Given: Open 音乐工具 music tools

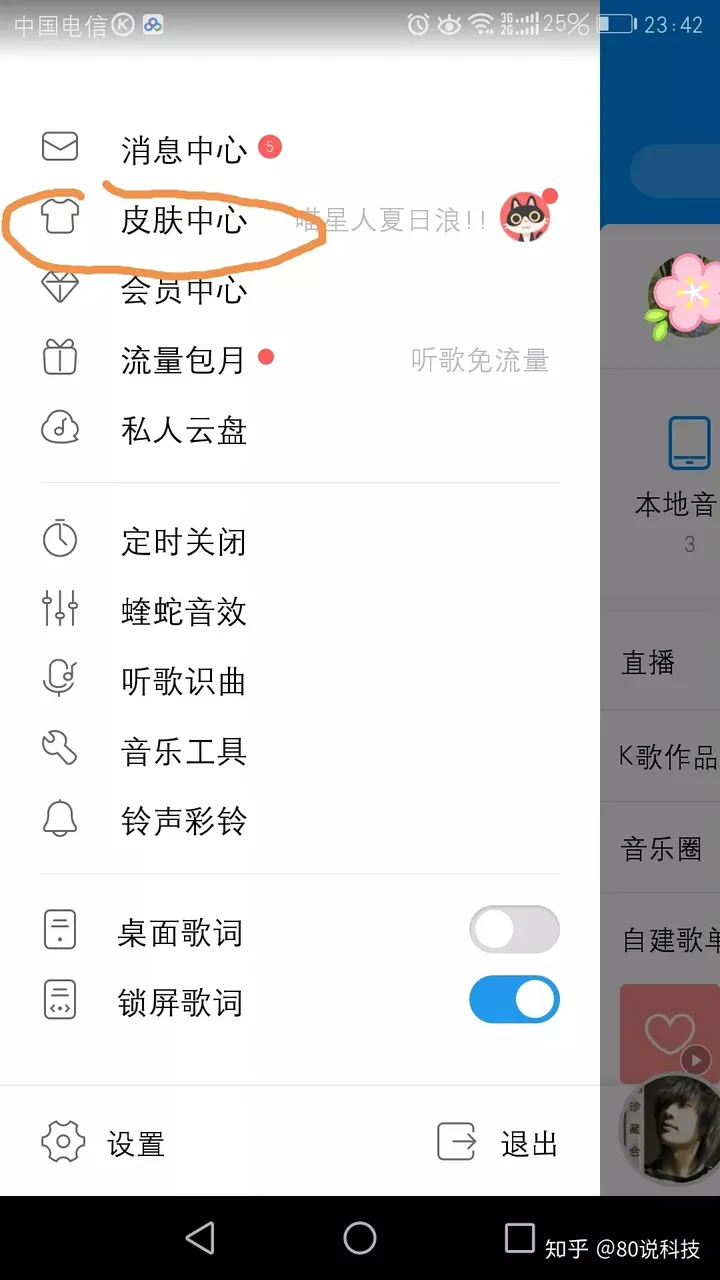Looking at the screenshot, I should pos(300,751).
